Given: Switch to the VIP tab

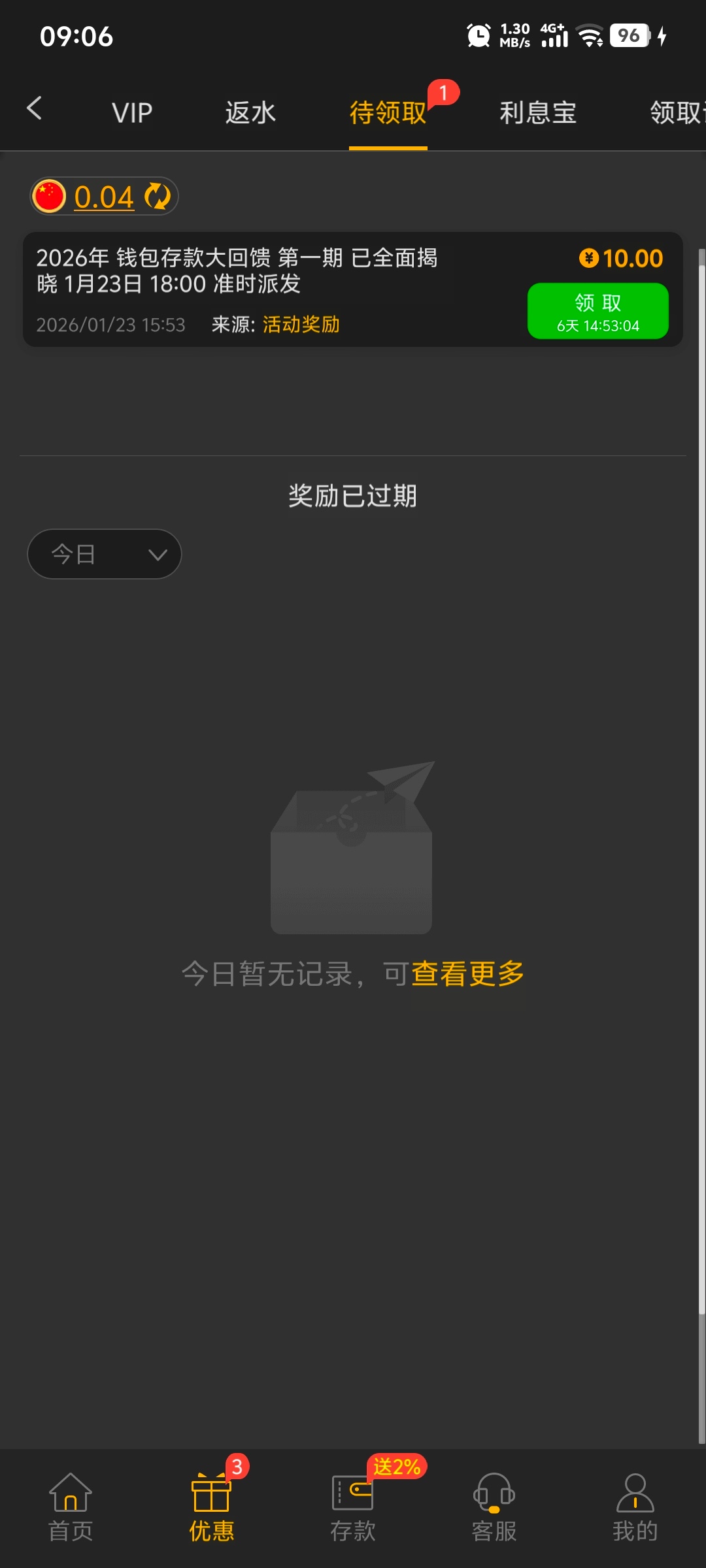Looking at the screenshot, I should (x=132, y=113).
